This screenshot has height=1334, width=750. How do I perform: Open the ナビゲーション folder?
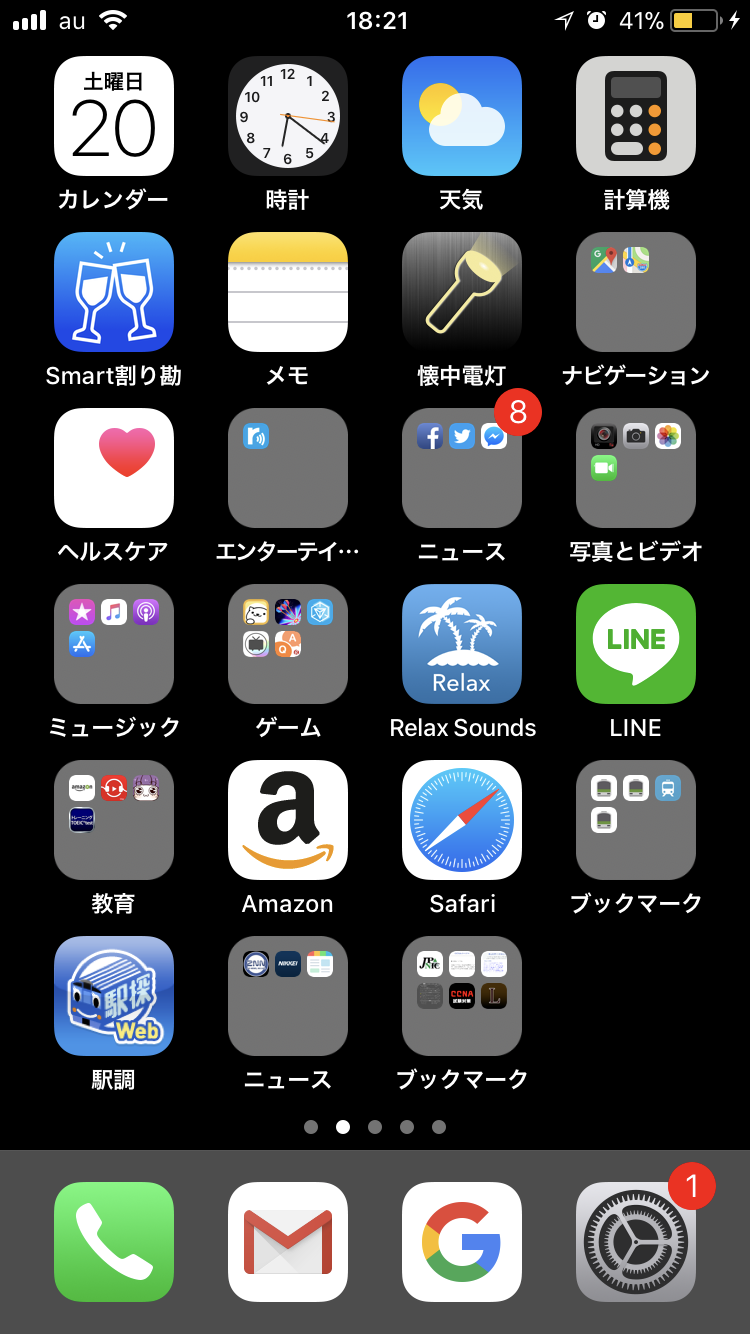tap(636, 292)
